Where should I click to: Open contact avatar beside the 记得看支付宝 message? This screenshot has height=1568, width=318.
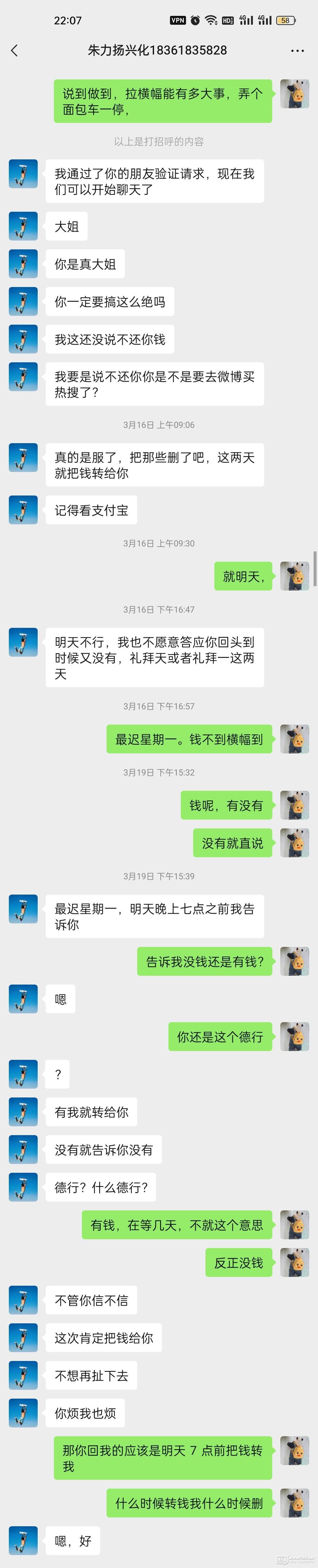point(23,510)
